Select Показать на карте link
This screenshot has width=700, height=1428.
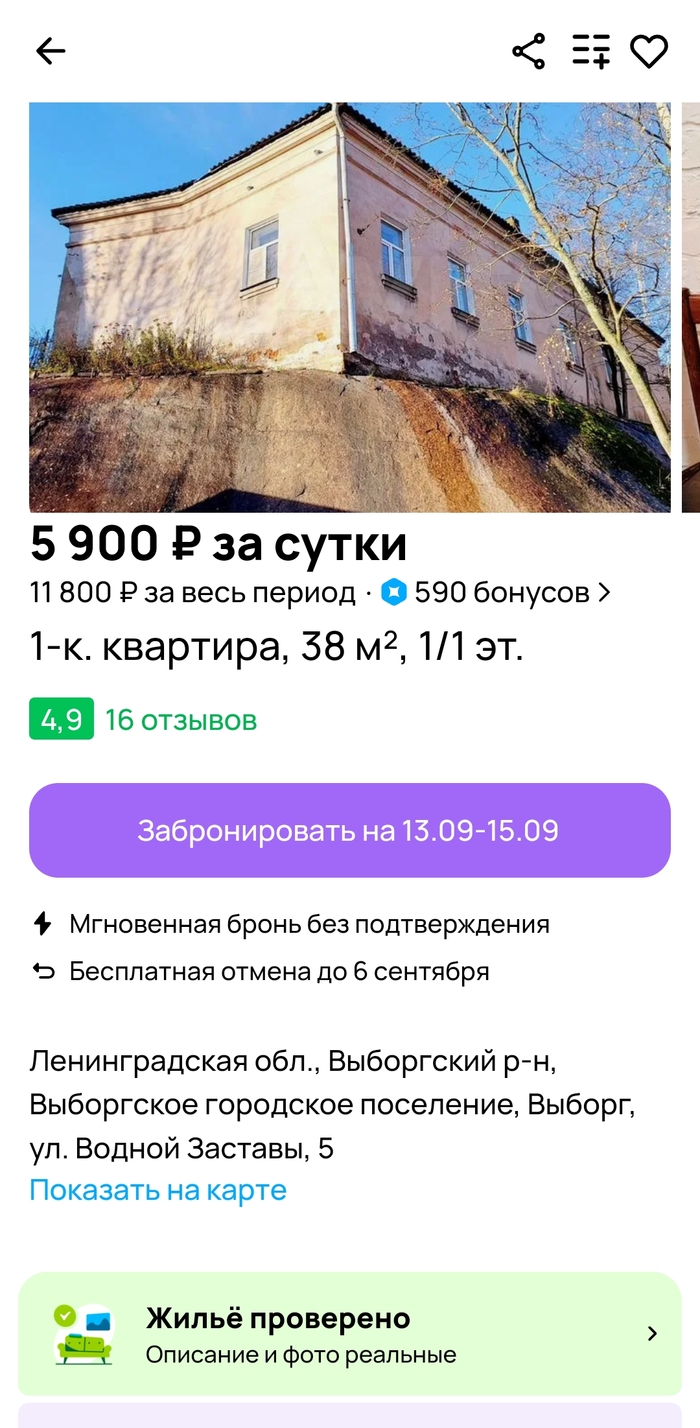point(158,1190)
